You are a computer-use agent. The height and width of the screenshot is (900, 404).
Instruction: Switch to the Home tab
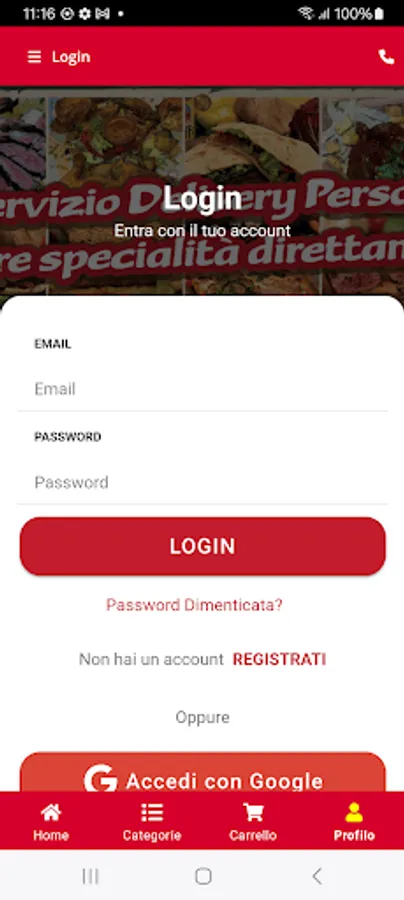[x=50, y=821]
